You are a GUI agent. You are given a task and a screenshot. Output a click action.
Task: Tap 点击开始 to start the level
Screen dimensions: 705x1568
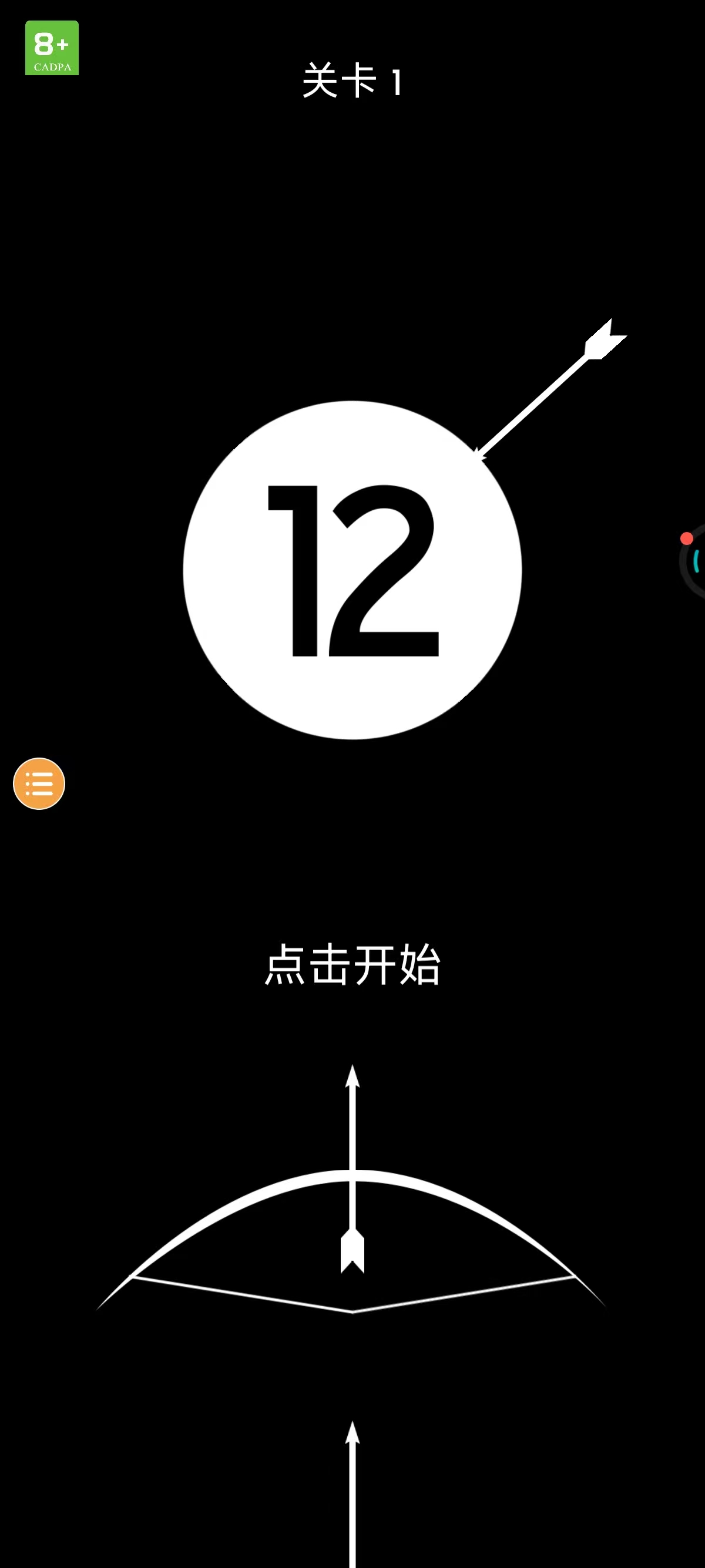[x=352, y=965]
